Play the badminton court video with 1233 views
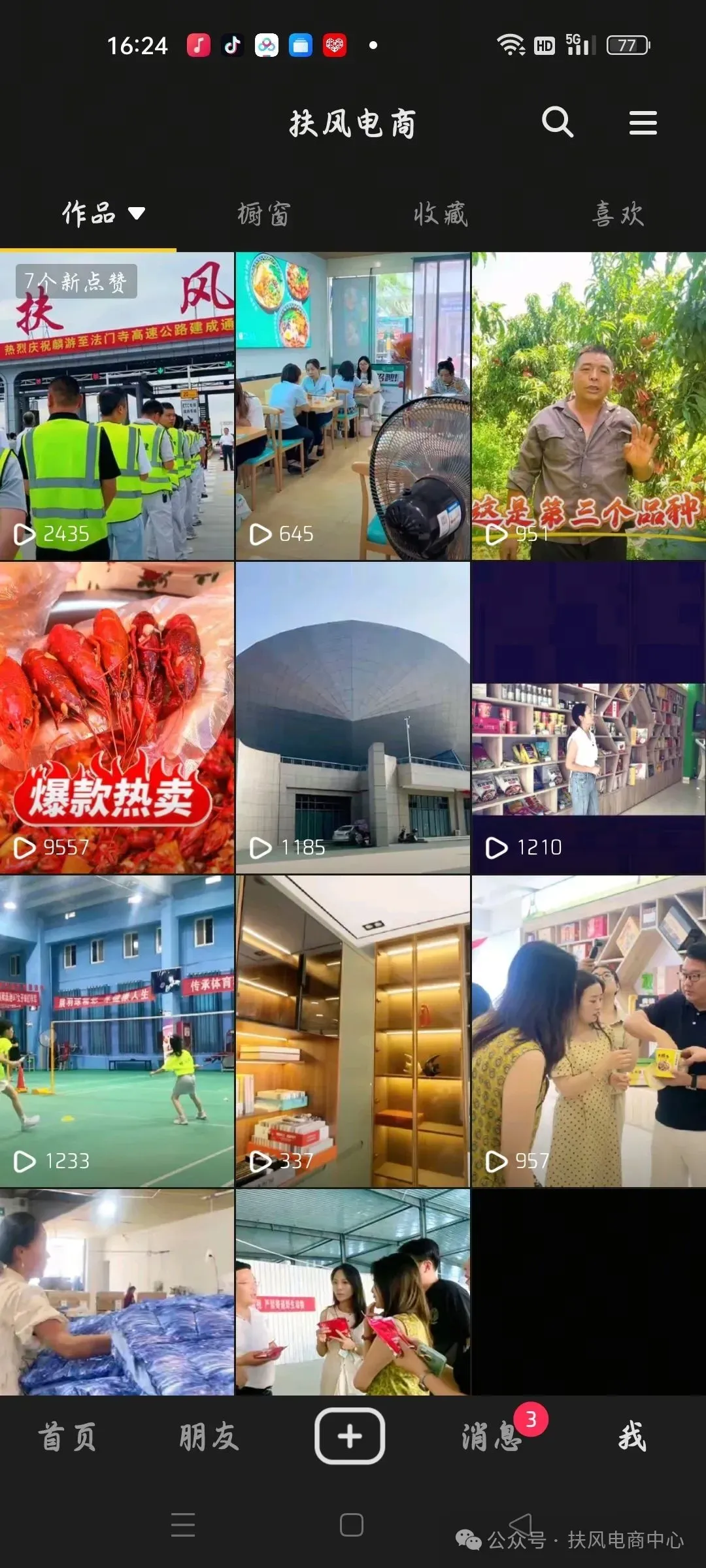The height and width of the screenshot is (1568, 706). point(117,1031)
